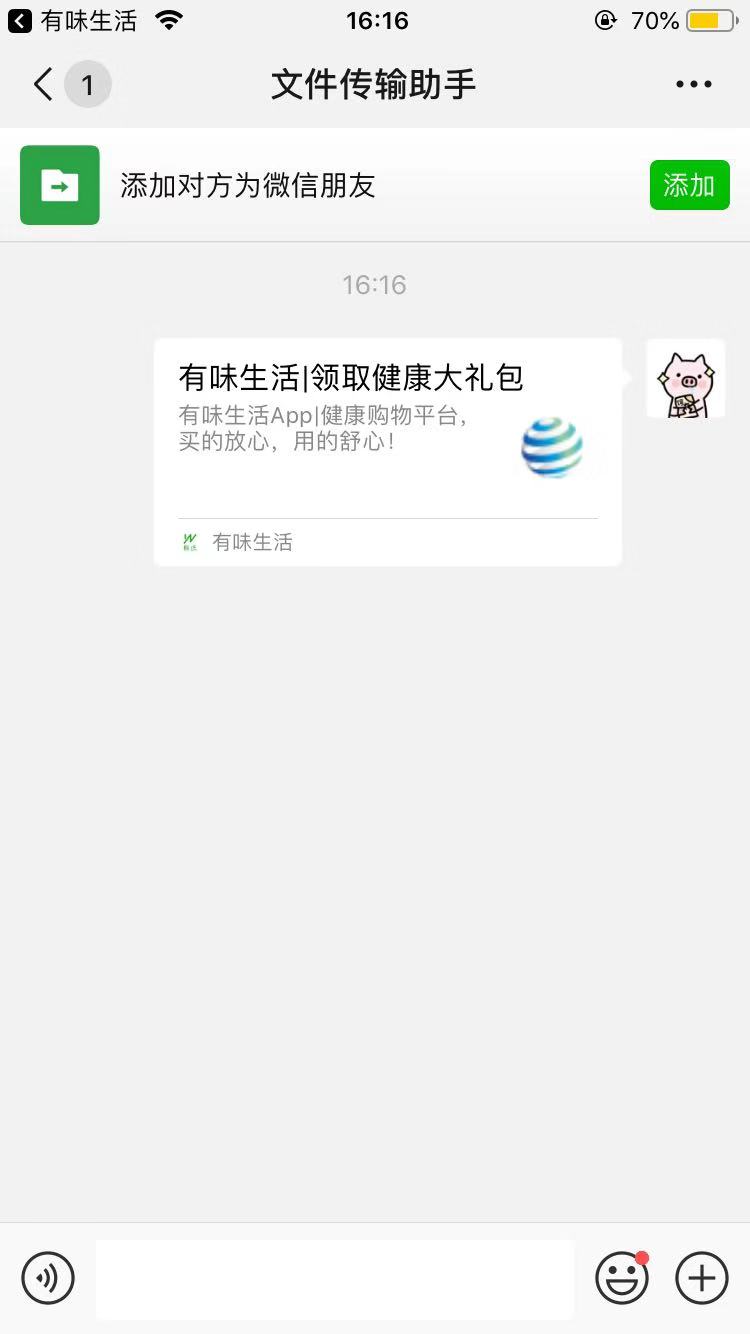Switch to voice message input
The image size is (750, 1334).
[48, 1278]
